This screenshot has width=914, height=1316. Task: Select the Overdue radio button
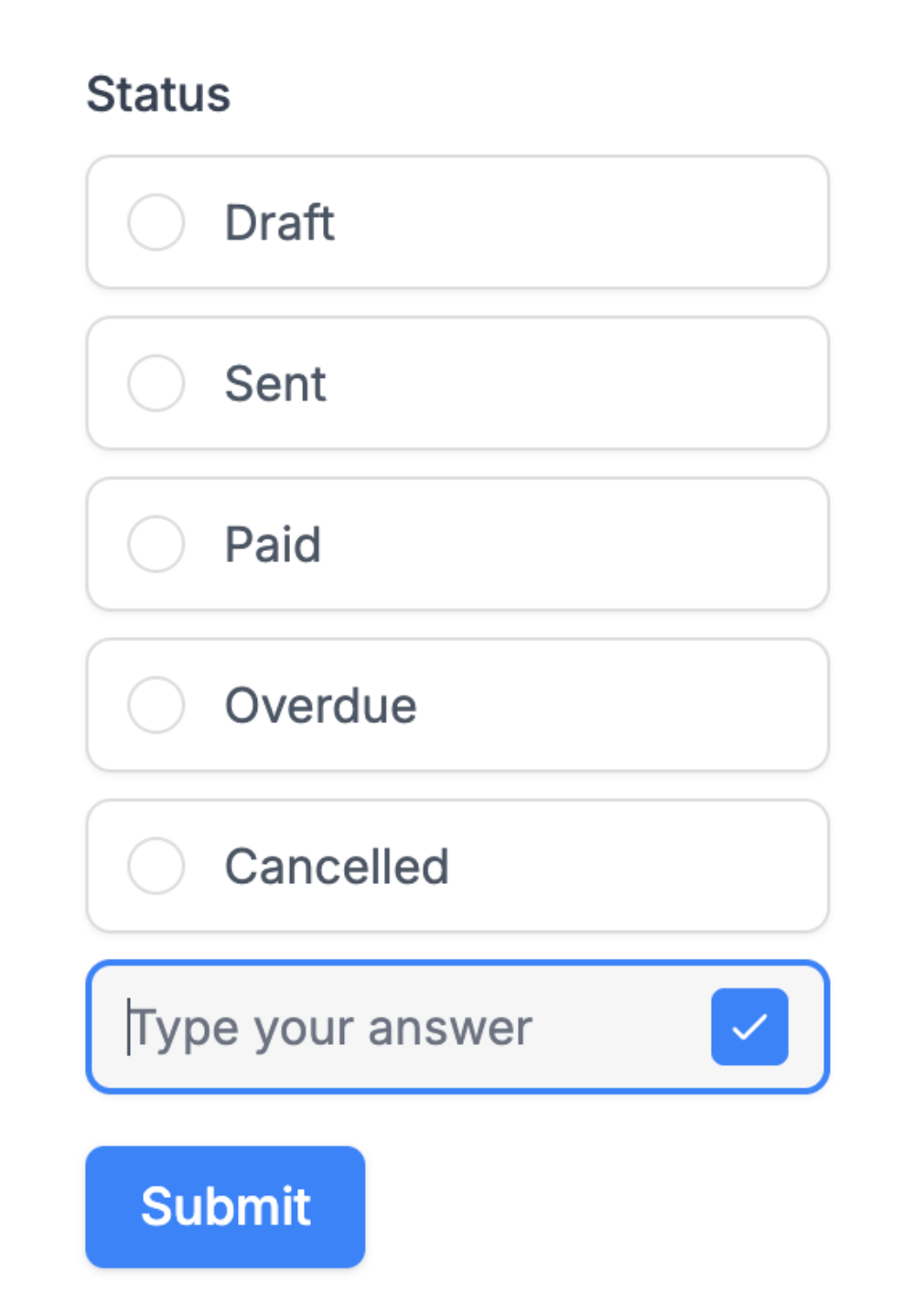point(155,705)
